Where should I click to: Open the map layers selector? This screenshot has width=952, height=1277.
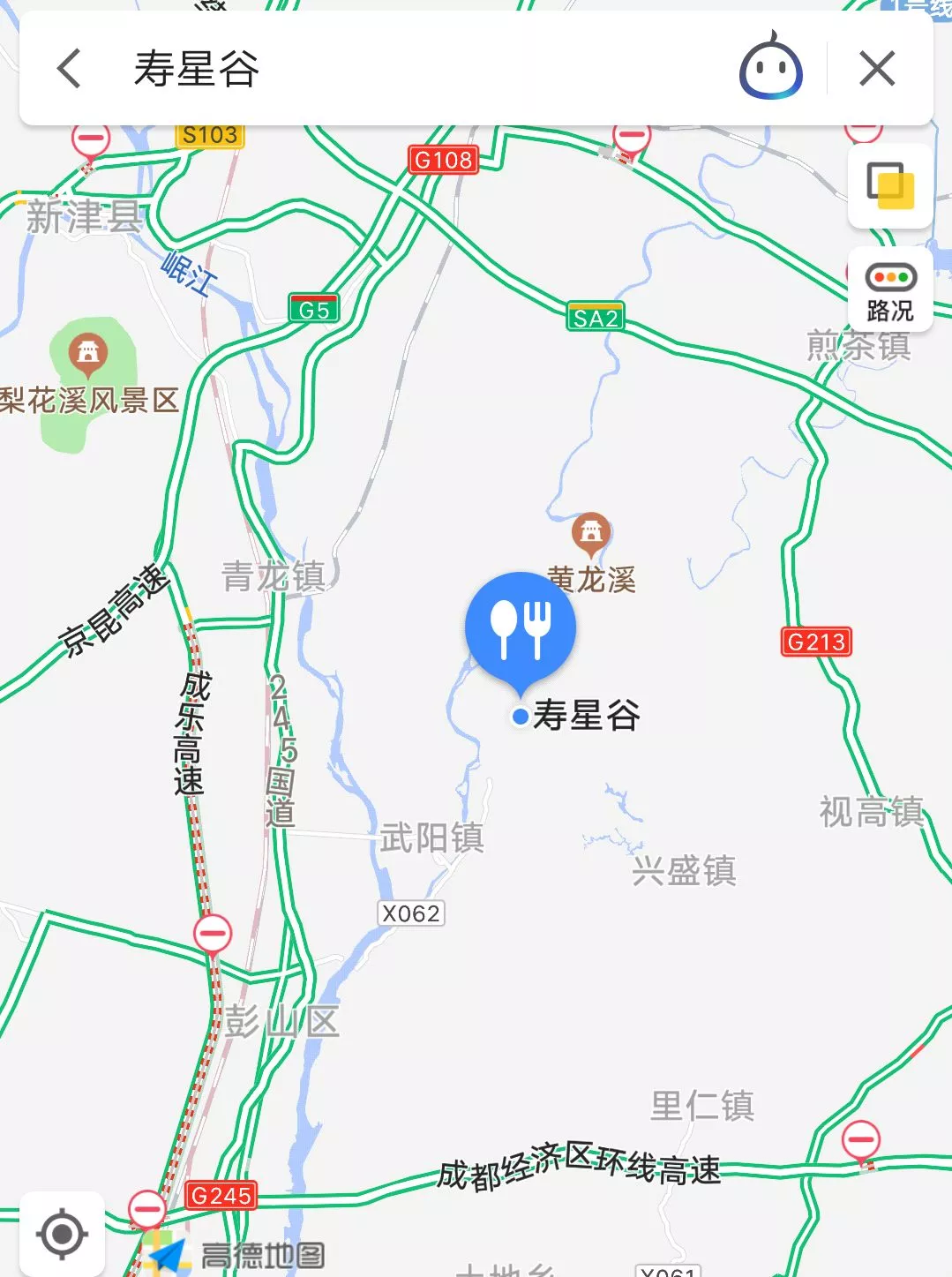pyautogui.click(x=890, y=185)
